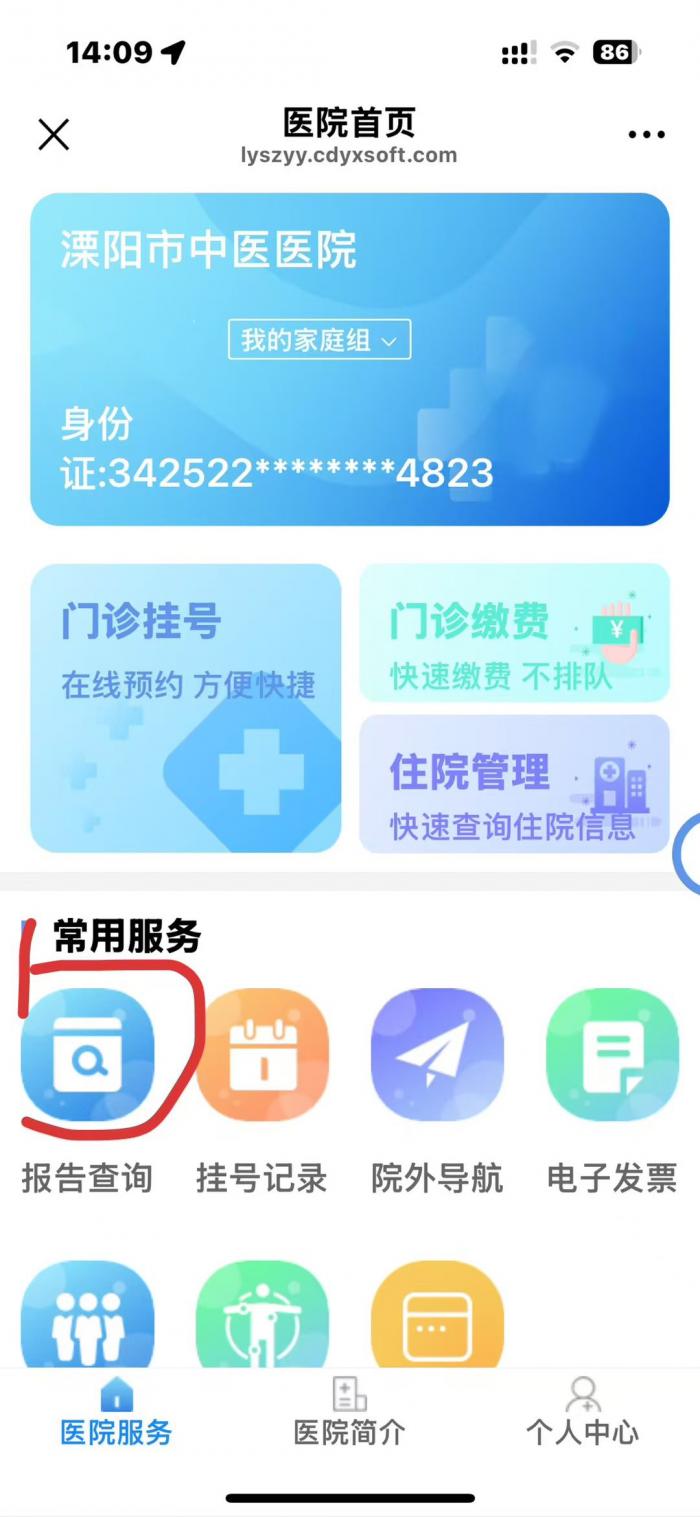Screen dimensions: 700x1517
Task: Open 报告查询 report lookup
Action: [88, 1055]
